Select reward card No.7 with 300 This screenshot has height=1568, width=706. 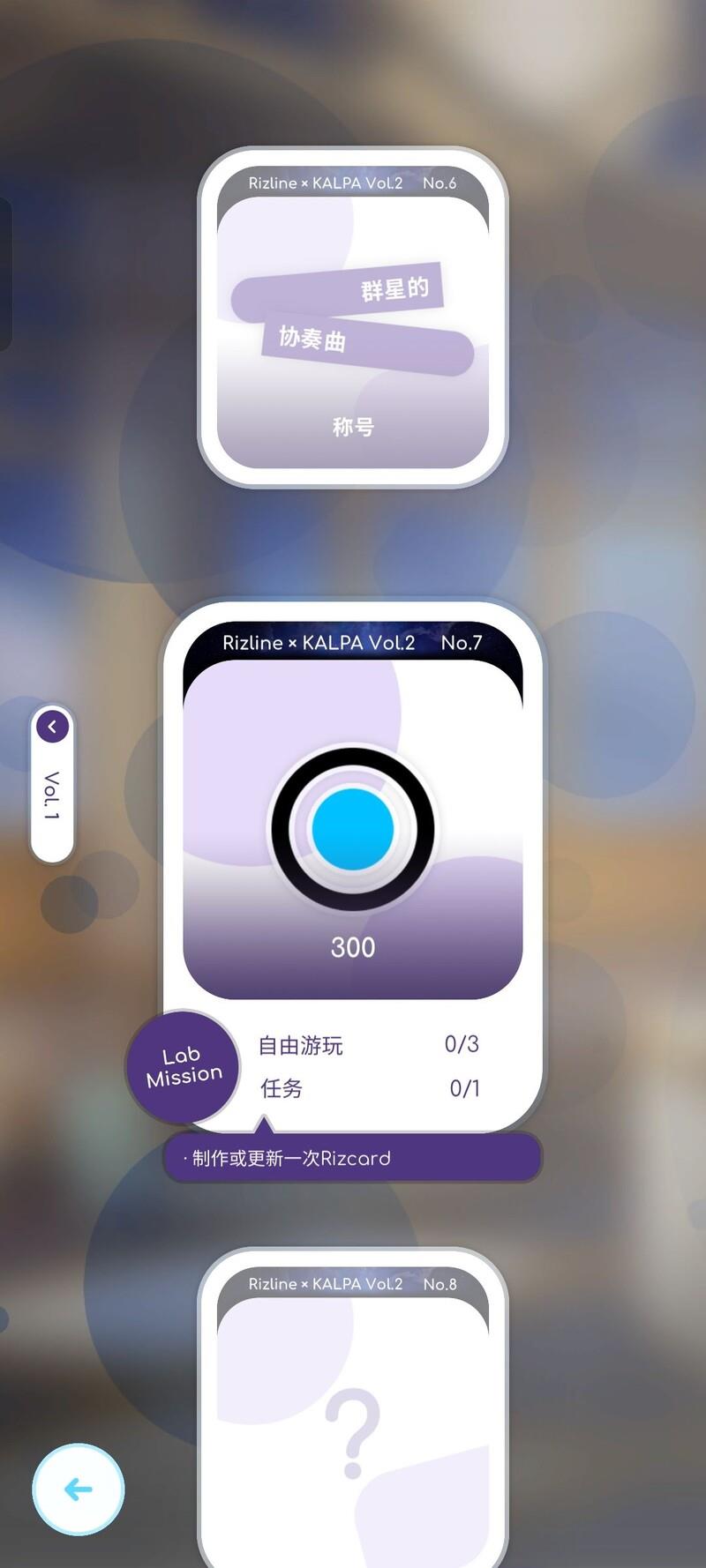(x=353, y=829)
